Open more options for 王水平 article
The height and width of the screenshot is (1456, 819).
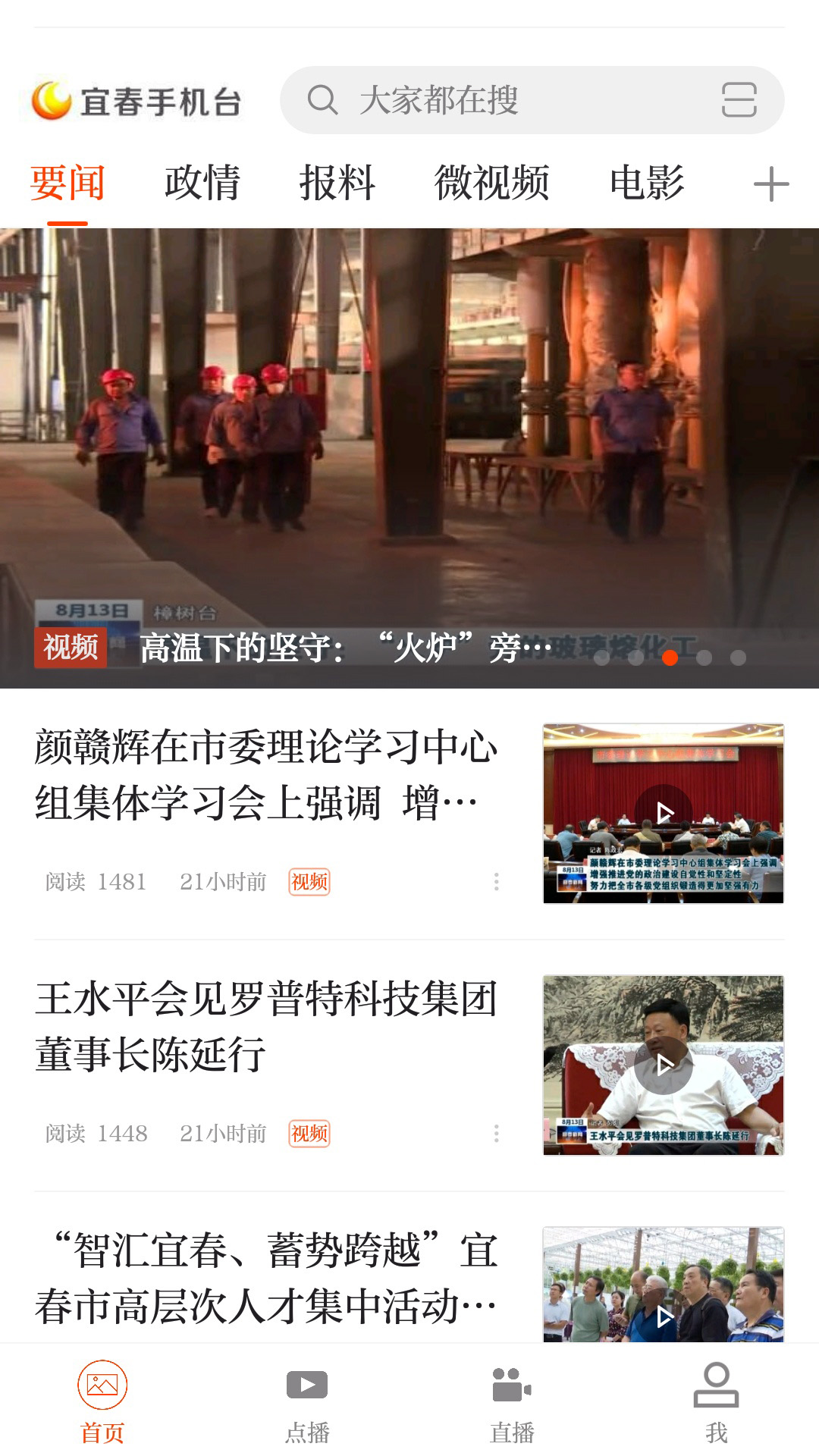point(497,1133)
